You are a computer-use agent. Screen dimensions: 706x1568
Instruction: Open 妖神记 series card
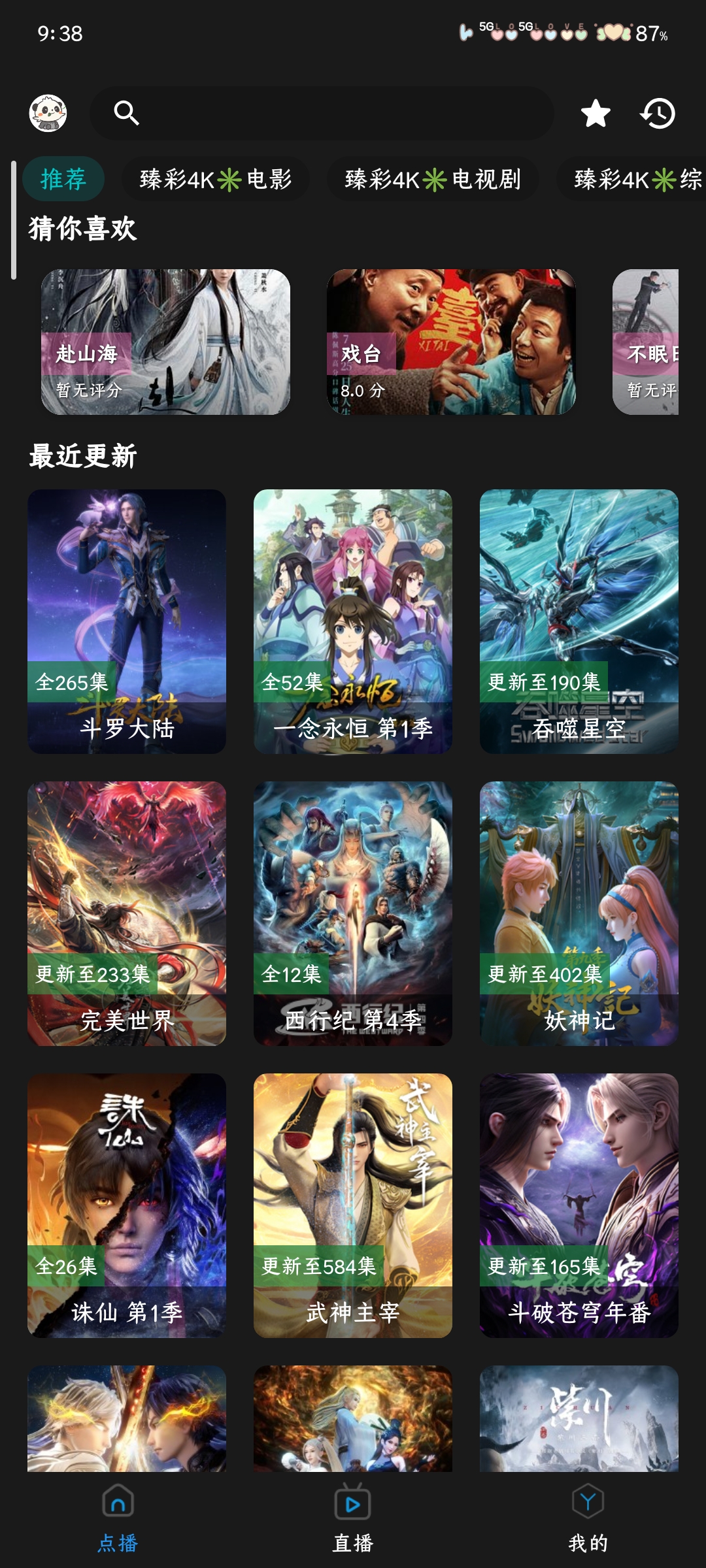579,913
